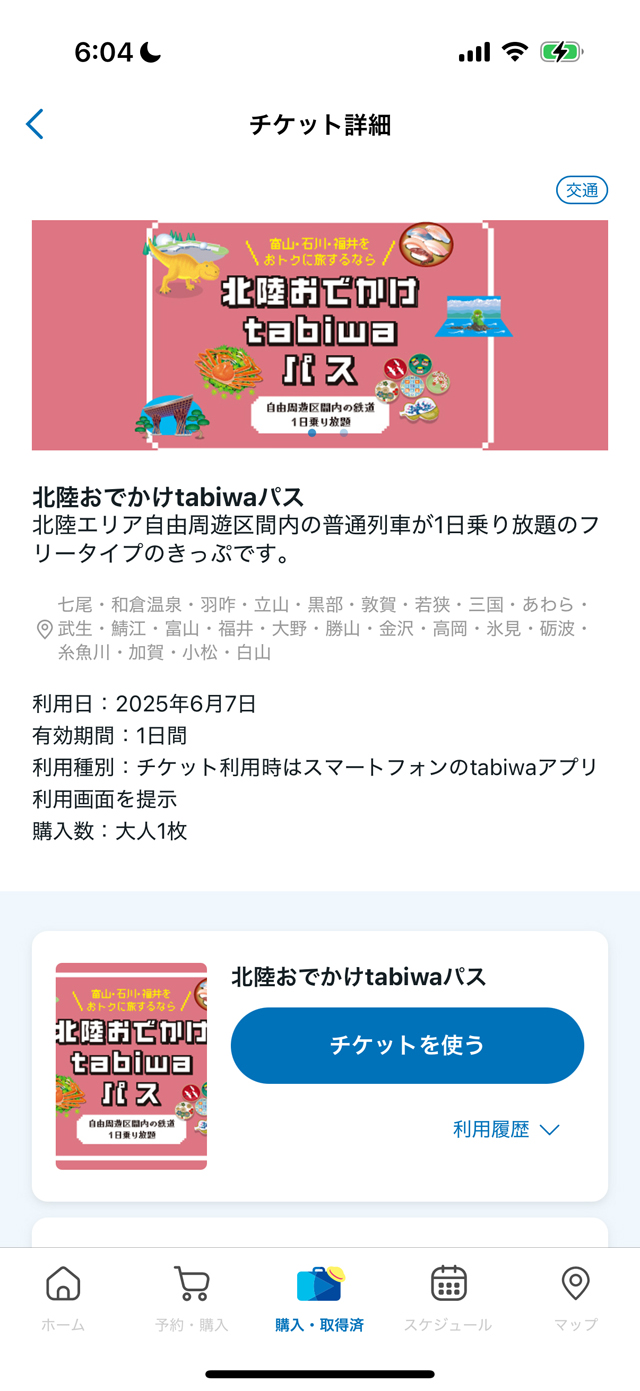The width and height of the screenshot is (640, 1391).
Task: Open the 北陸おでかけtabiwaパス banner image
Action: [x=320, y=335]
